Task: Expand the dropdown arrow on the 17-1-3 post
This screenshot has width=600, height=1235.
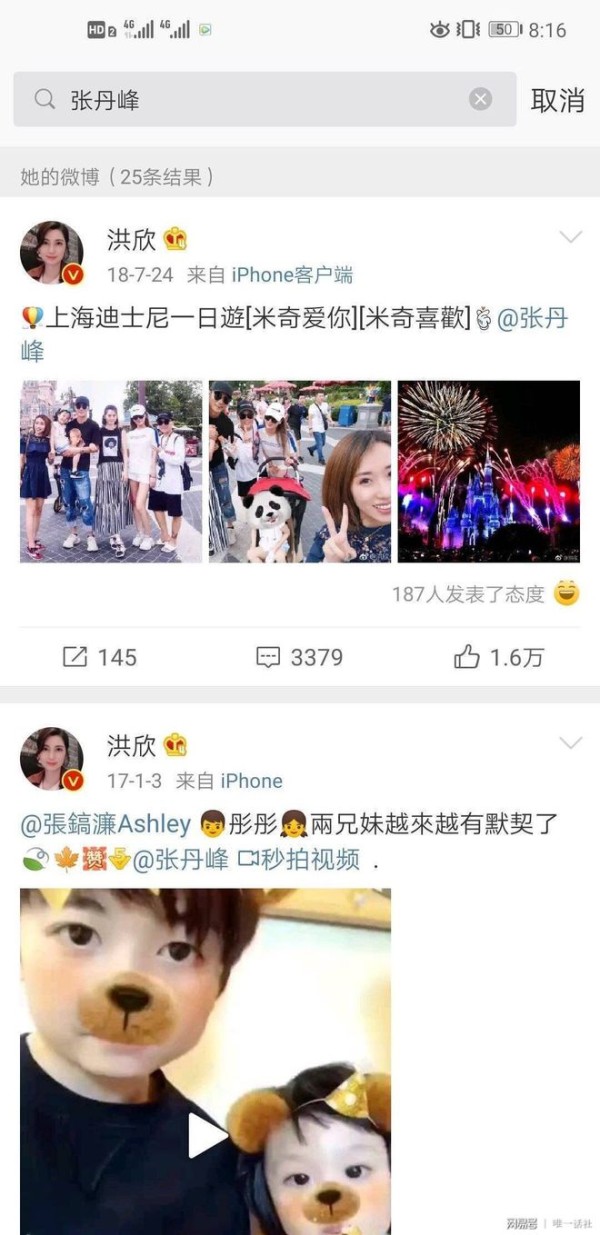Action: pos(570,743)
